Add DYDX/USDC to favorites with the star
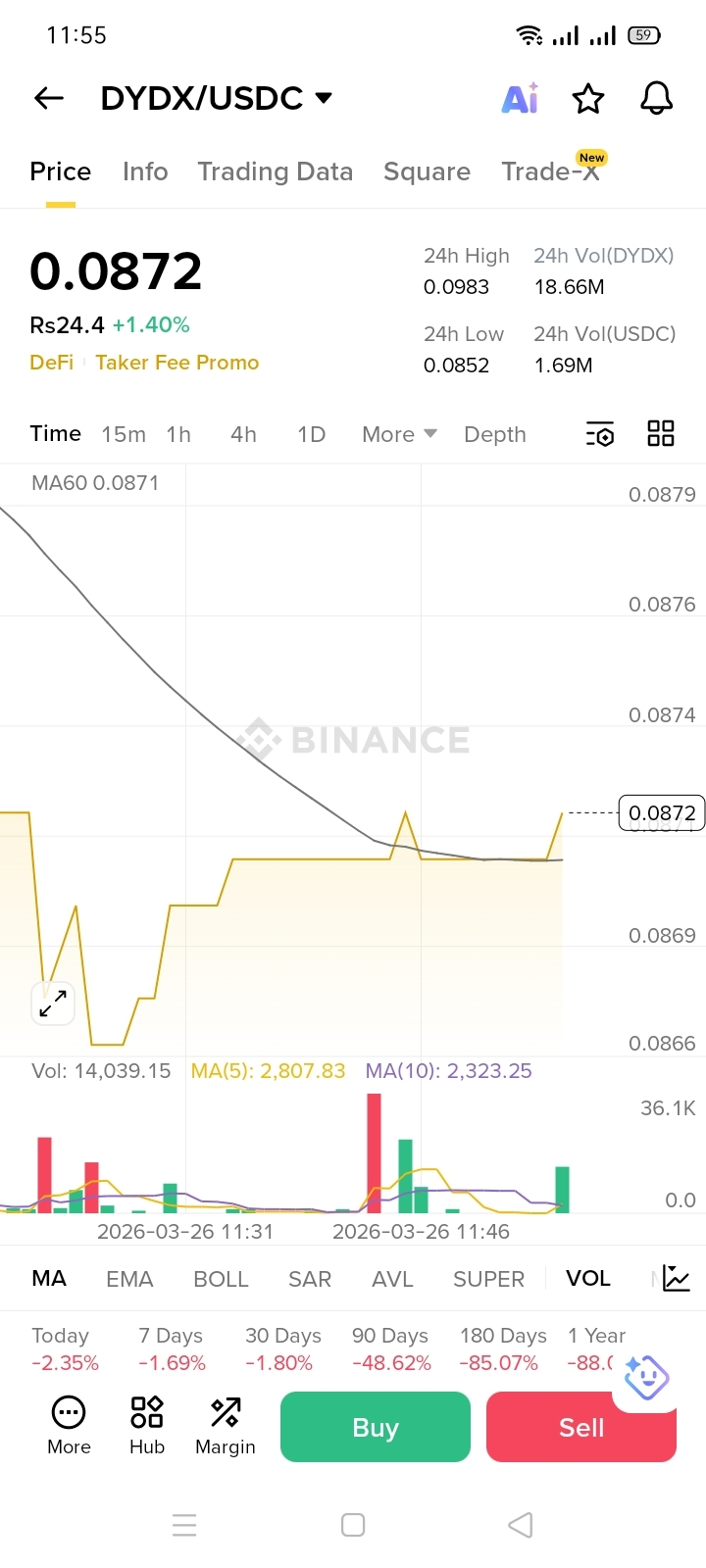This screenshot has height=1568, width=706. click(x=588, y=98)
